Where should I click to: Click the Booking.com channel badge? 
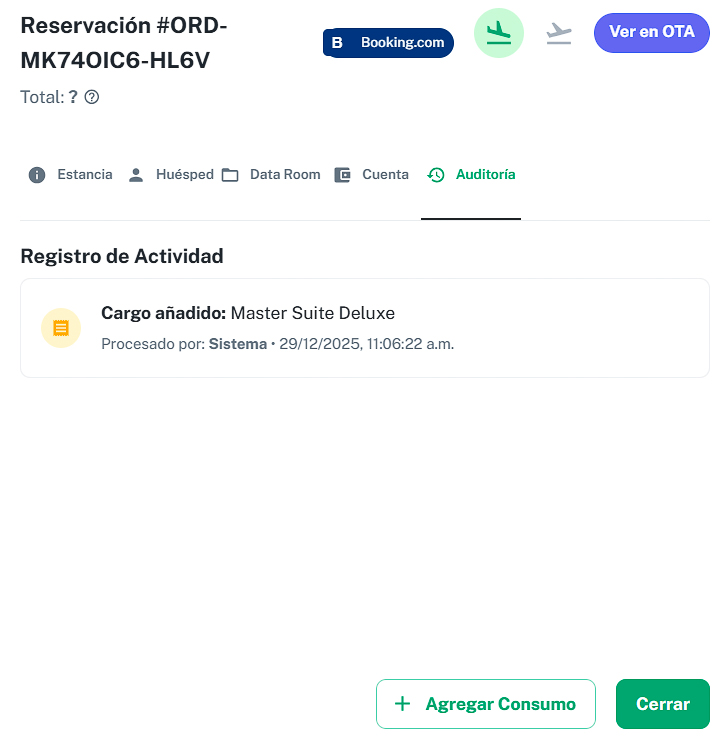tap(388, 43)
